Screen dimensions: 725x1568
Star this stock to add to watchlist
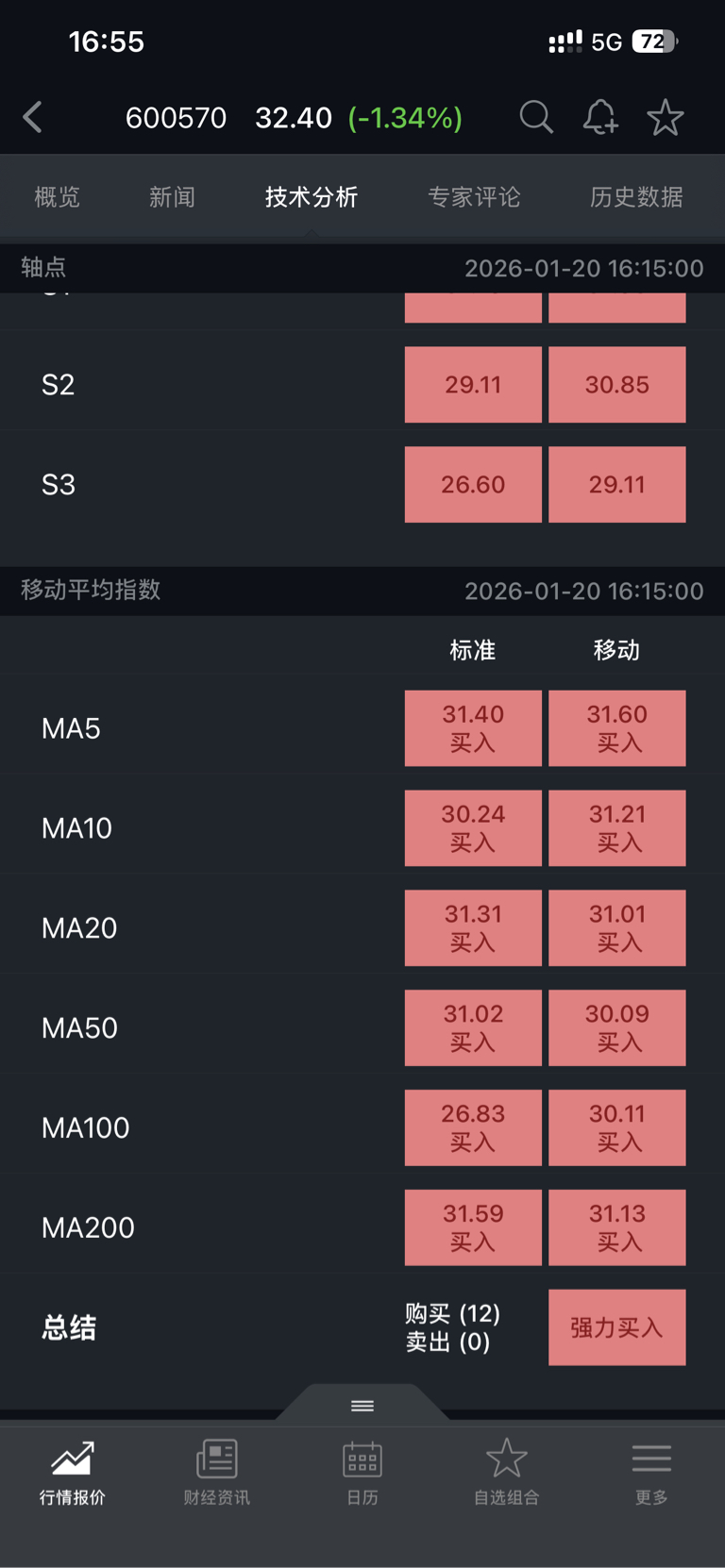point(666,117)
